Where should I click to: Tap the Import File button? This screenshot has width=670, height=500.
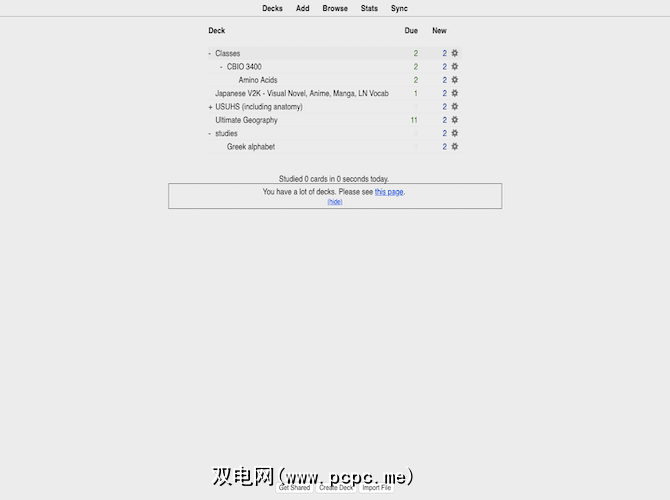377,488
